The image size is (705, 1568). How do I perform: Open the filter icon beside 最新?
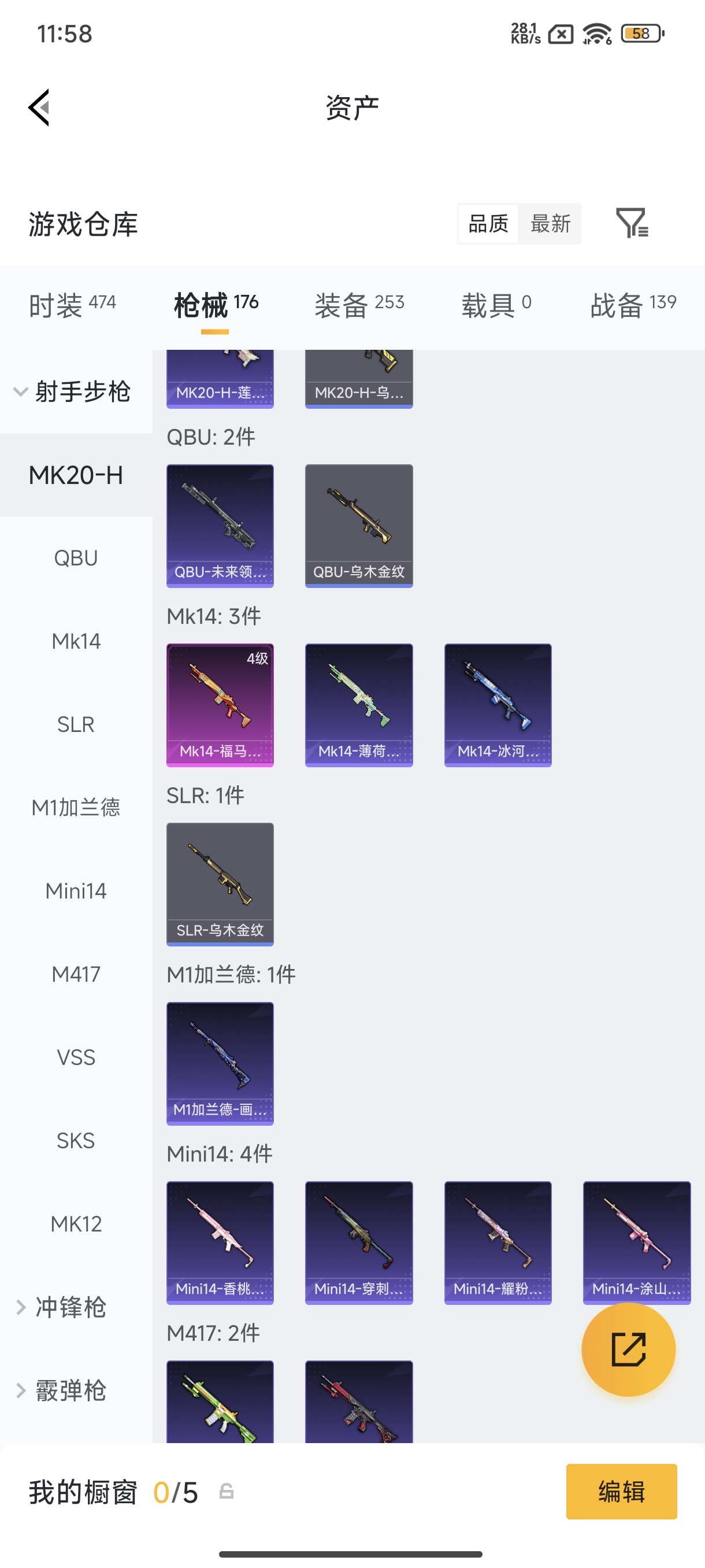click(x=632, y=223)
